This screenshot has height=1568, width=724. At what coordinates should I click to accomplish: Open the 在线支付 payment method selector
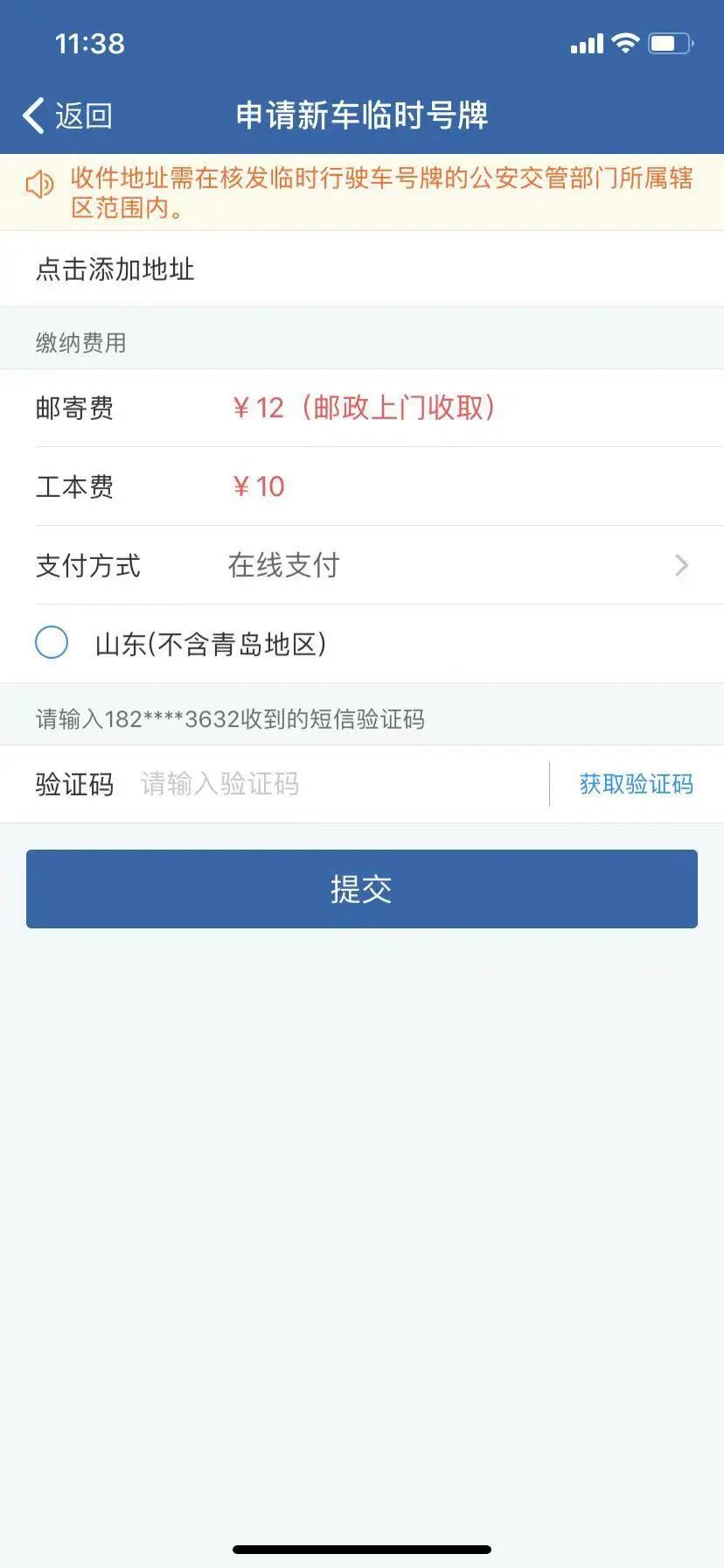pyautogui.click(x=282, y=566)
